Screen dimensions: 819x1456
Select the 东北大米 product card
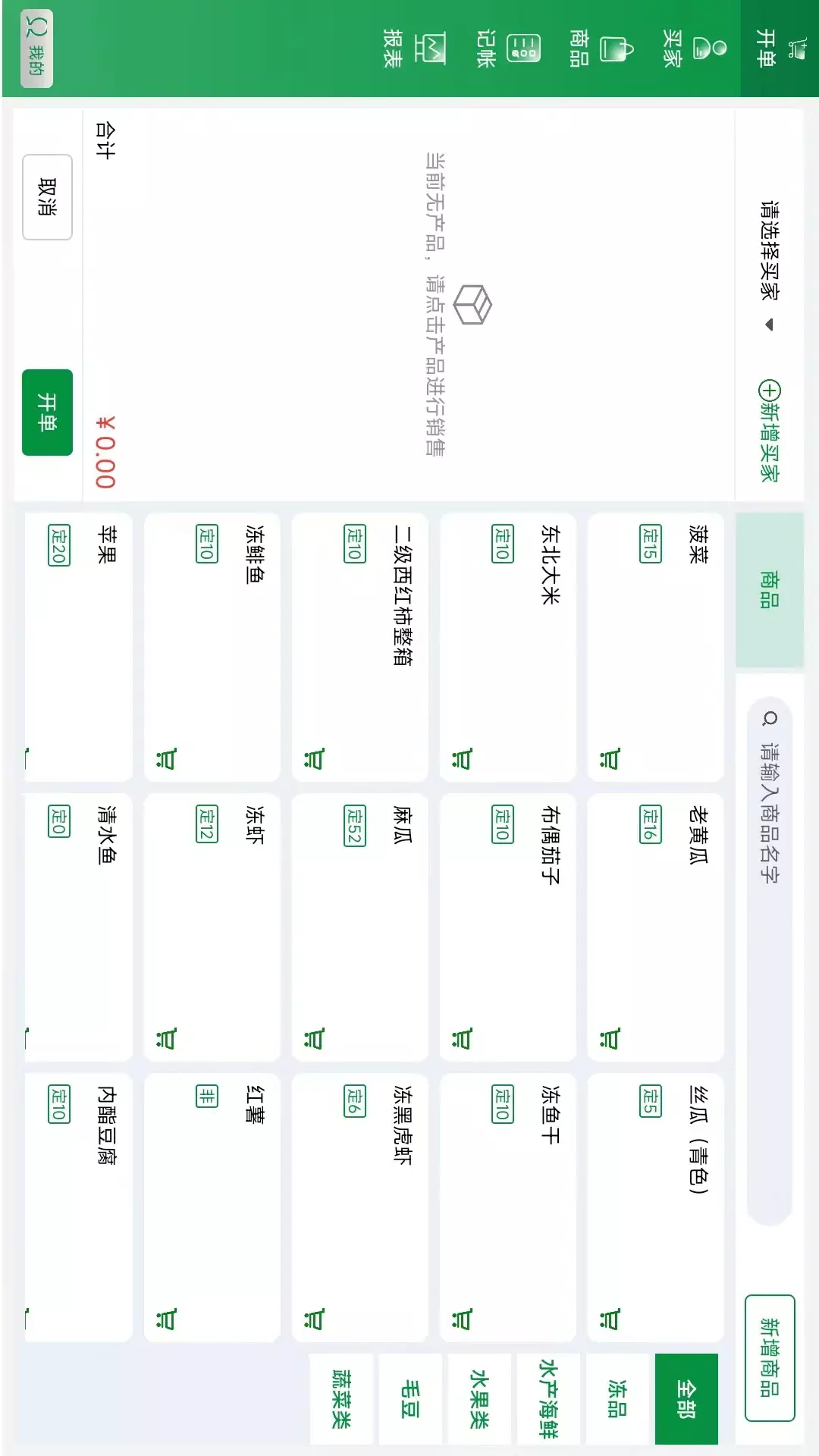click(508, 645)
